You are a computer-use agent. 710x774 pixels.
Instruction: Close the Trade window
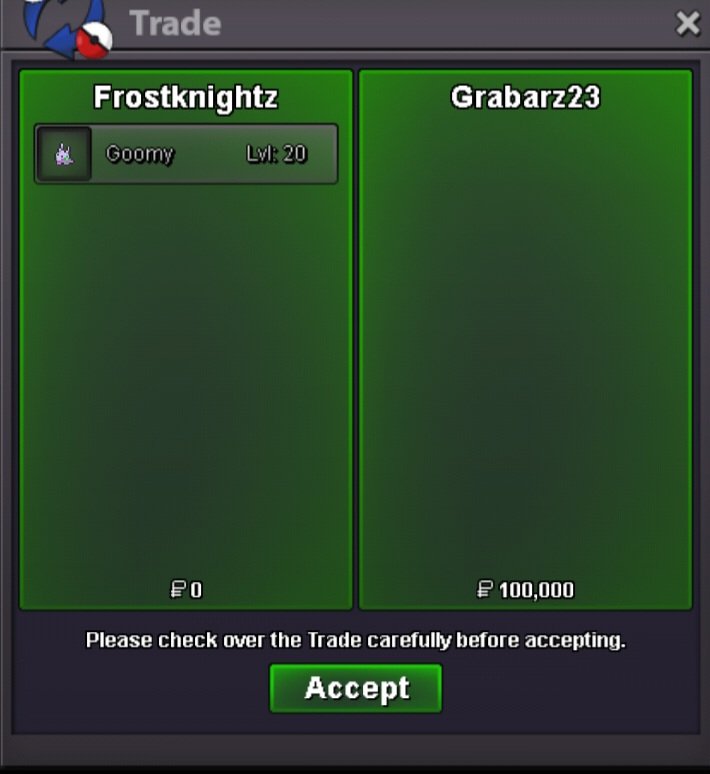tap(688, 24)
